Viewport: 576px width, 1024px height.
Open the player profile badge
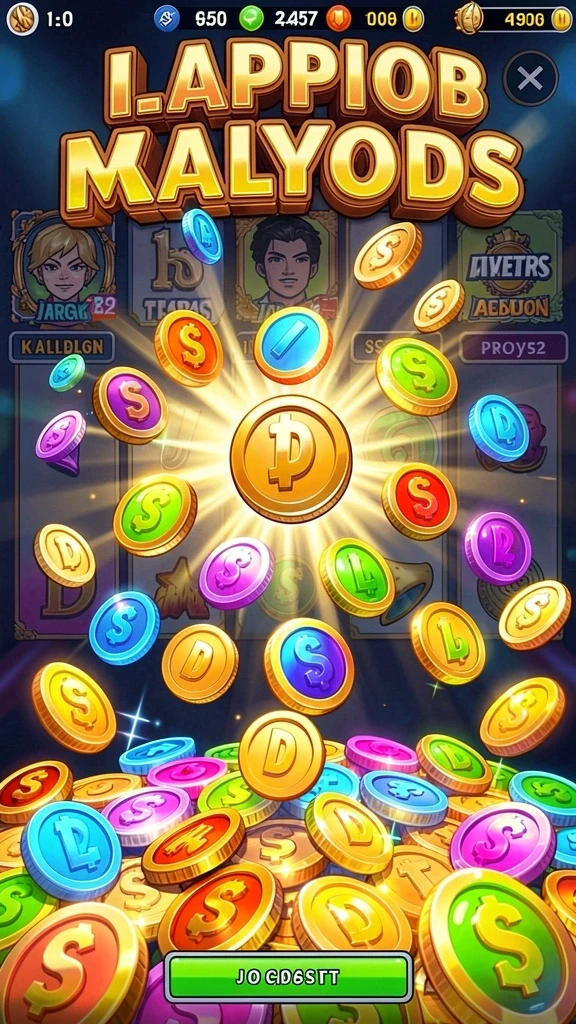tap(22, 19)
